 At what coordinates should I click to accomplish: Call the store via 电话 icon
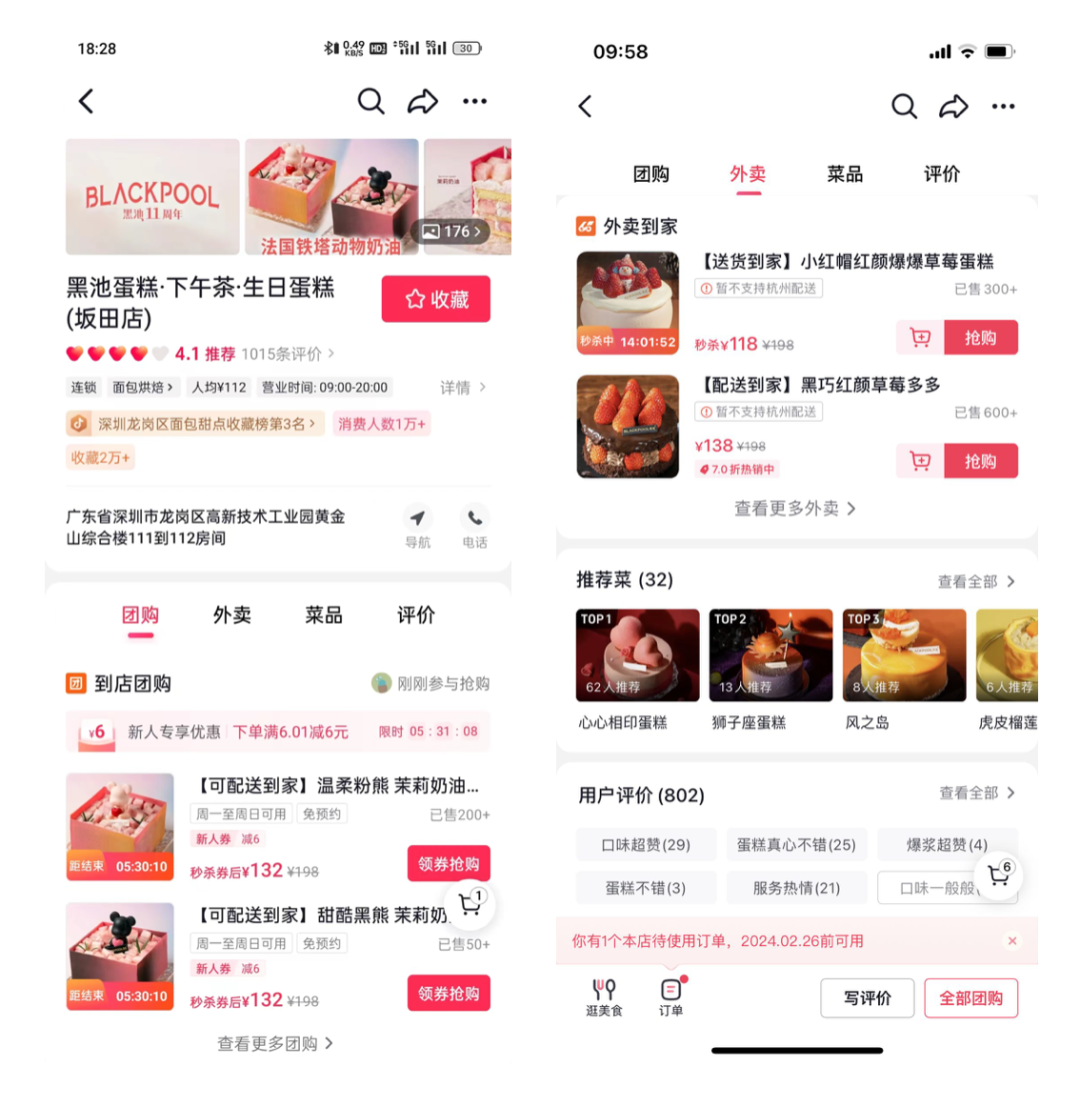pos(474,526)
